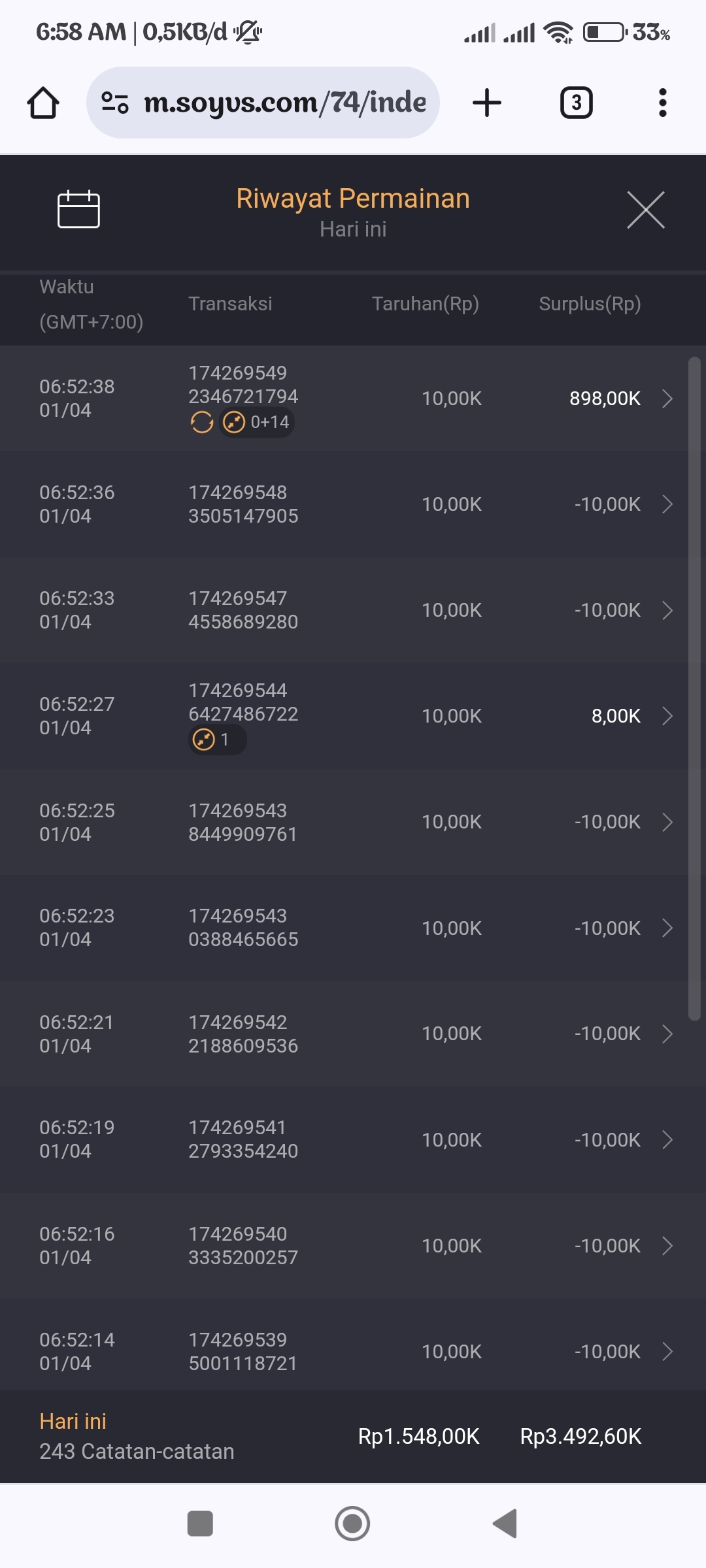Image resolution: width=706 pixels, height=1568 pixels.
Task: Open the calendar date picker
Action: [x=78, y=210]
